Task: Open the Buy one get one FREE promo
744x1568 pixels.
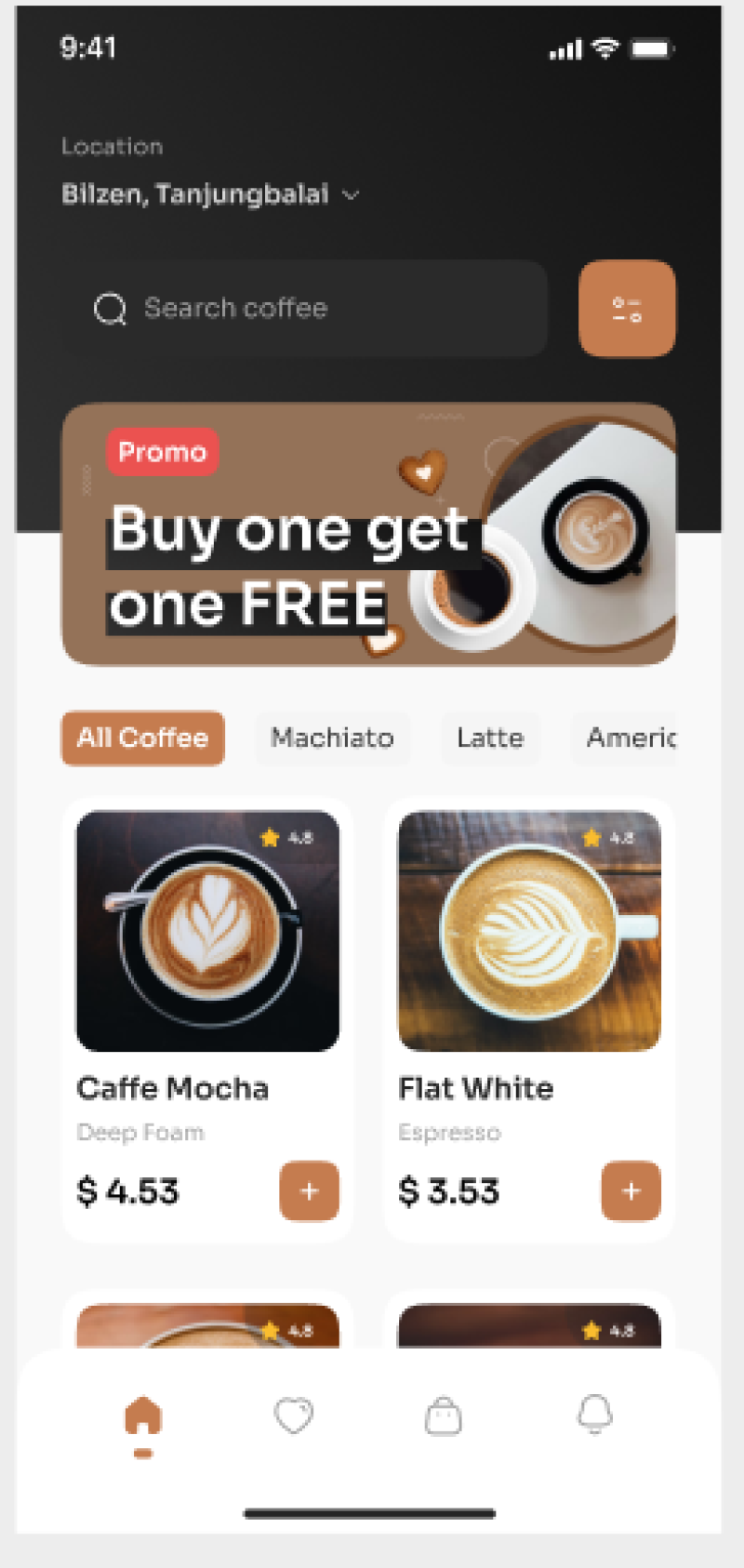Action: [368, 534]
